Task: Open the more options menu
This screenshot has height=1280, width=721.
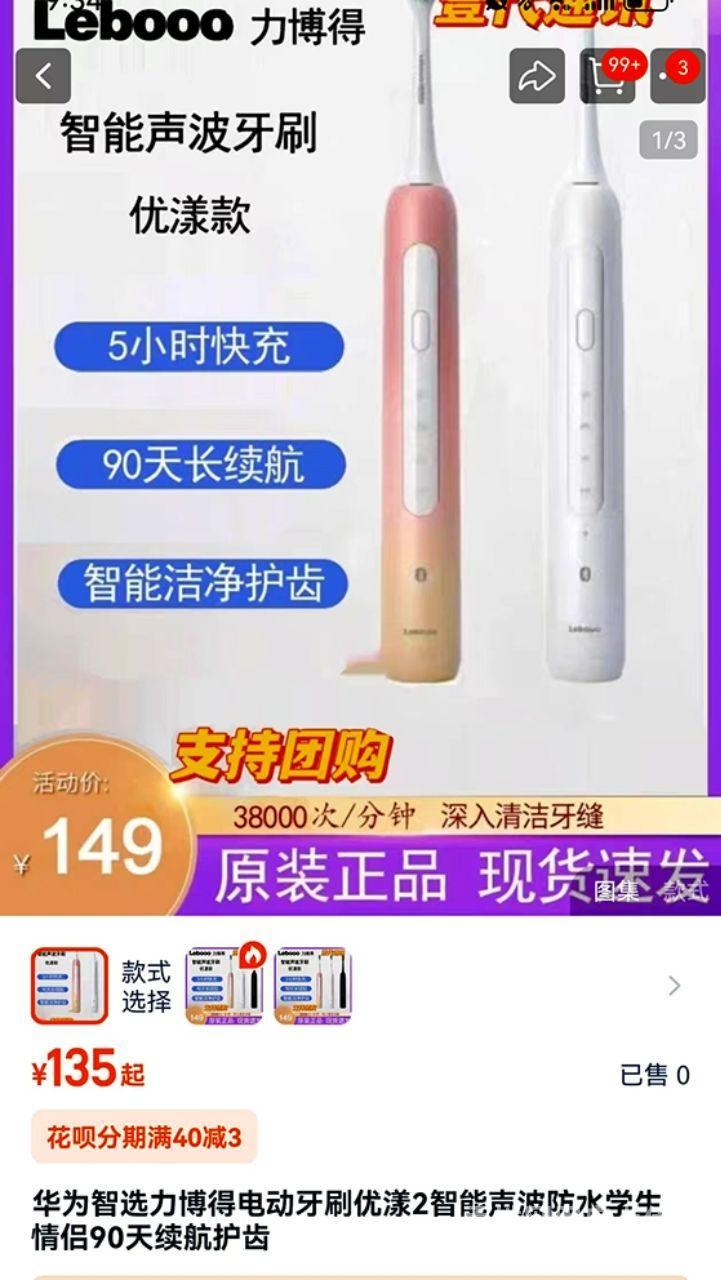Action: pyautogui.click(x=677, y=76)
